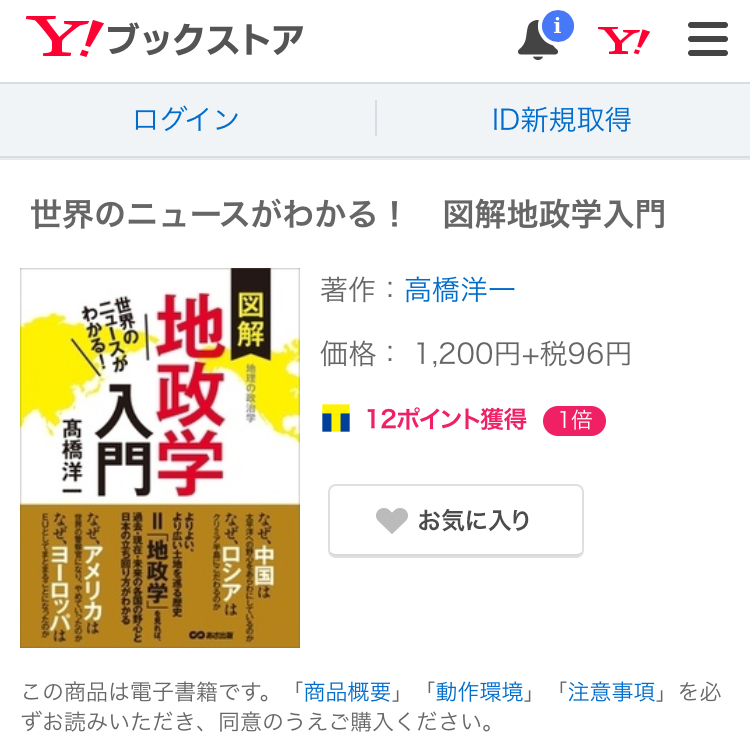Open the 商品概要 link

[347, 691]
